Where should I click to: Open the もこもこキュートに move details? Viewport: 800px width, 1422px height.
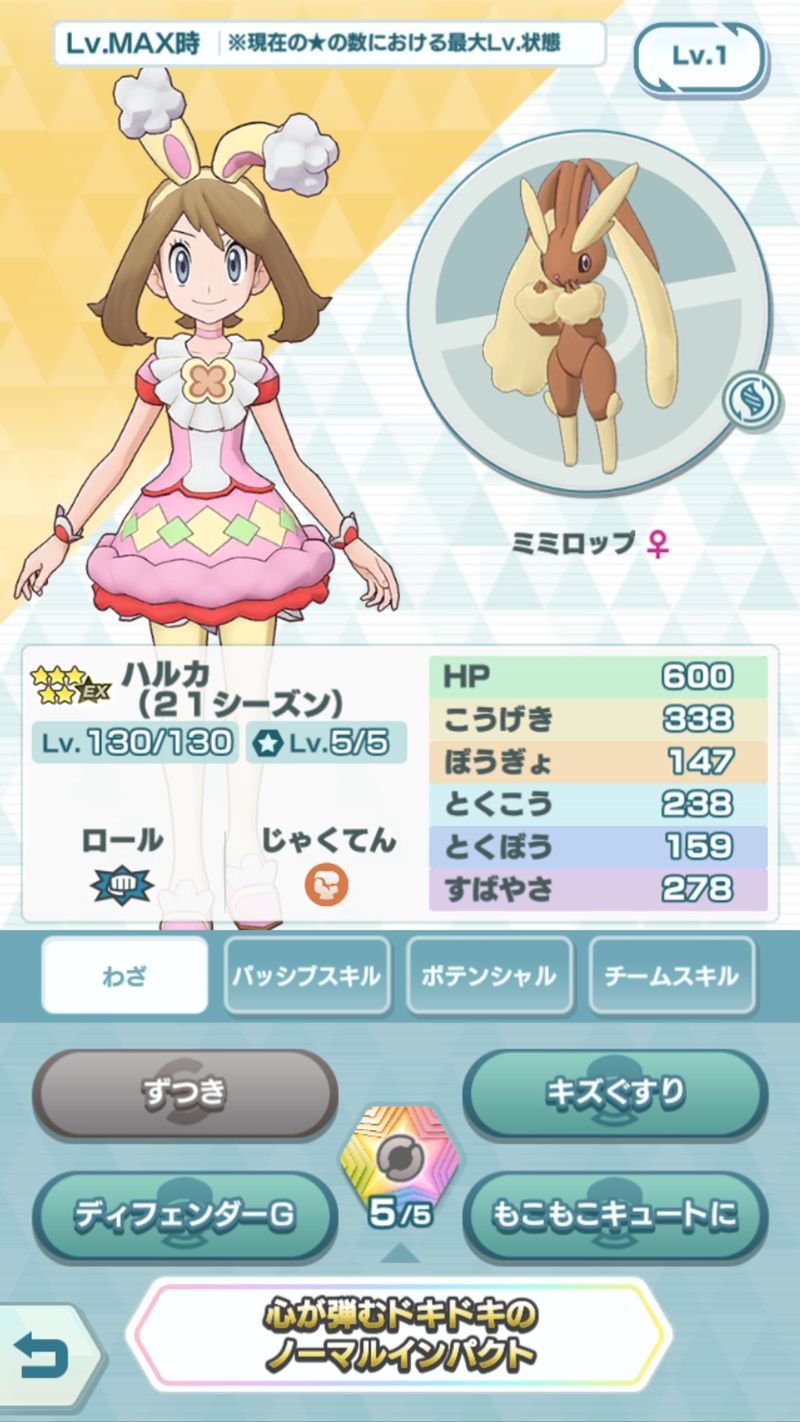point(615,1215)
